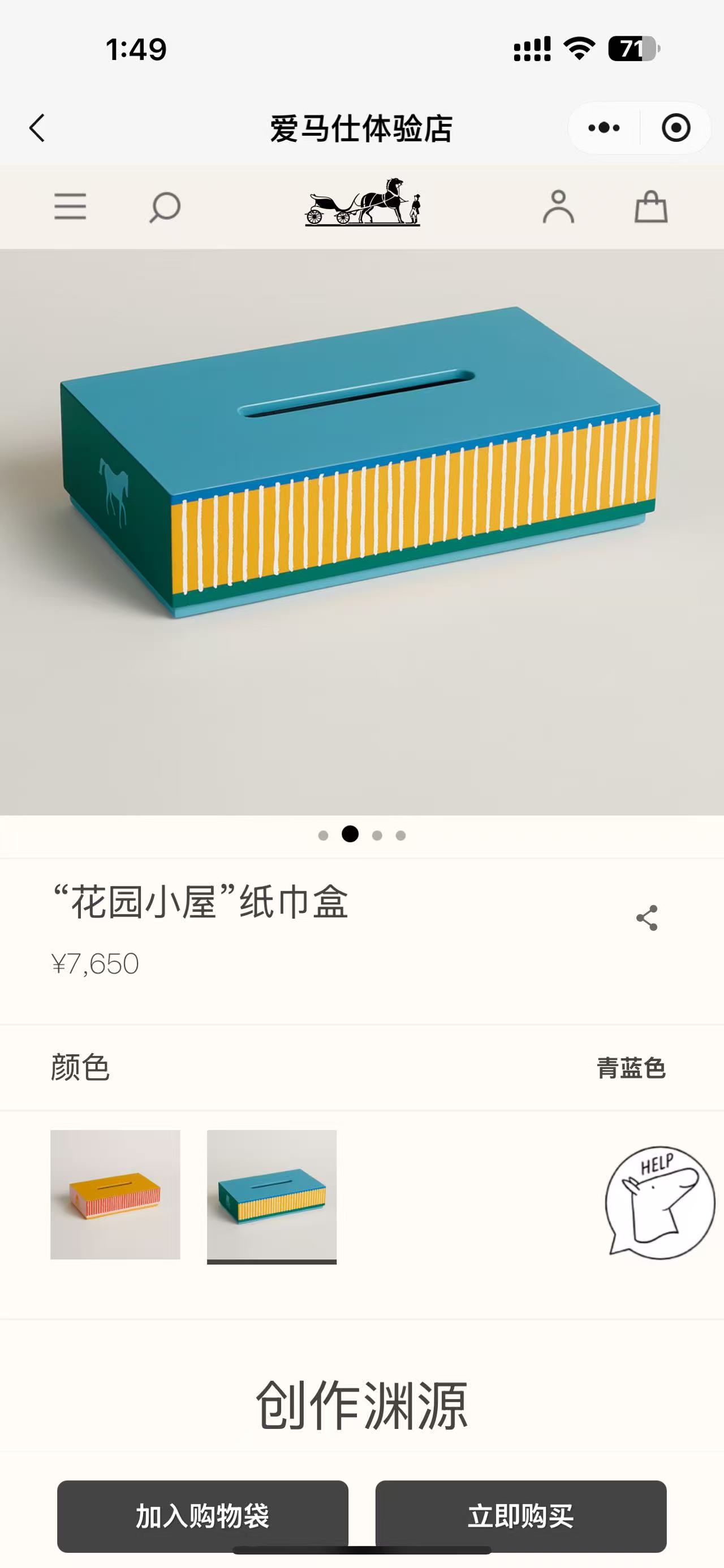Open the mini program overflow menu
This screenshot has height=1568, width=724.
pyautogui.click(x=604, y=128)
